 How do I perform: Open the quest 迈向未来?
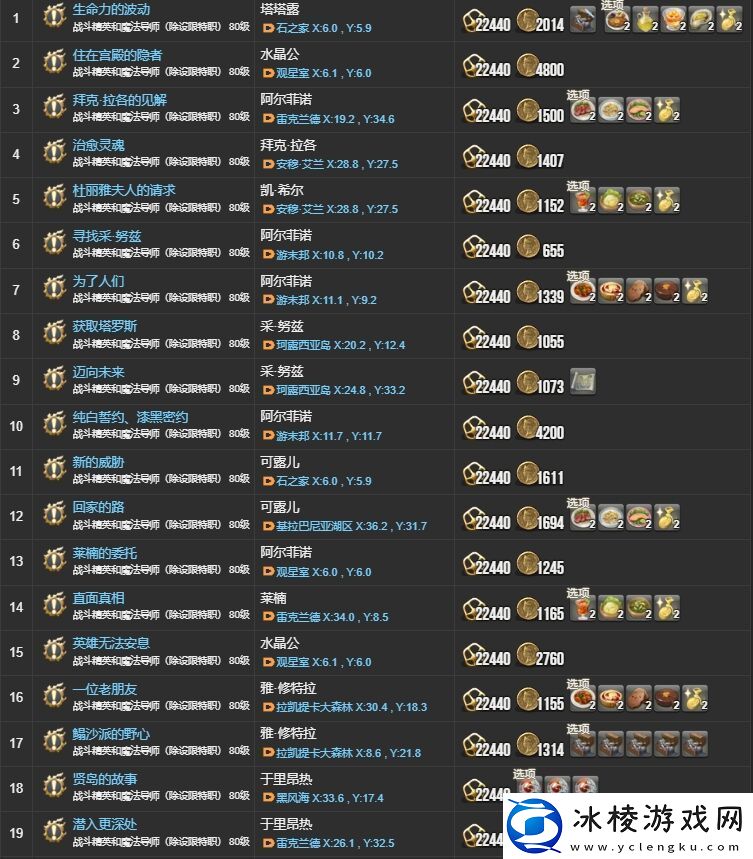coord(98,372)
